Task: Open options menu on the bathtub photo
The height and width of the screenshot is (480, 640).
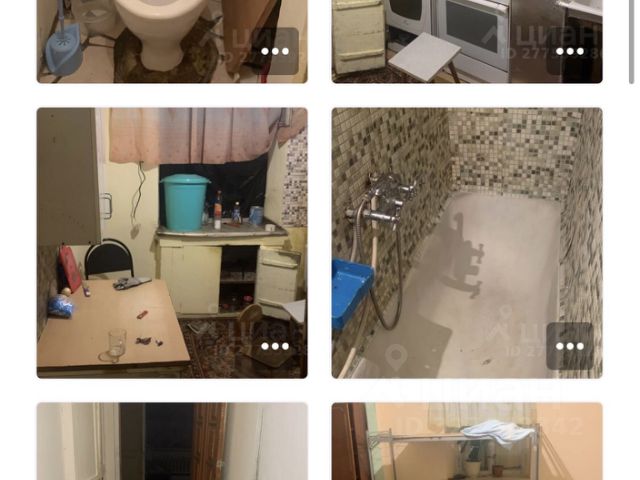Action: [570, 346]
